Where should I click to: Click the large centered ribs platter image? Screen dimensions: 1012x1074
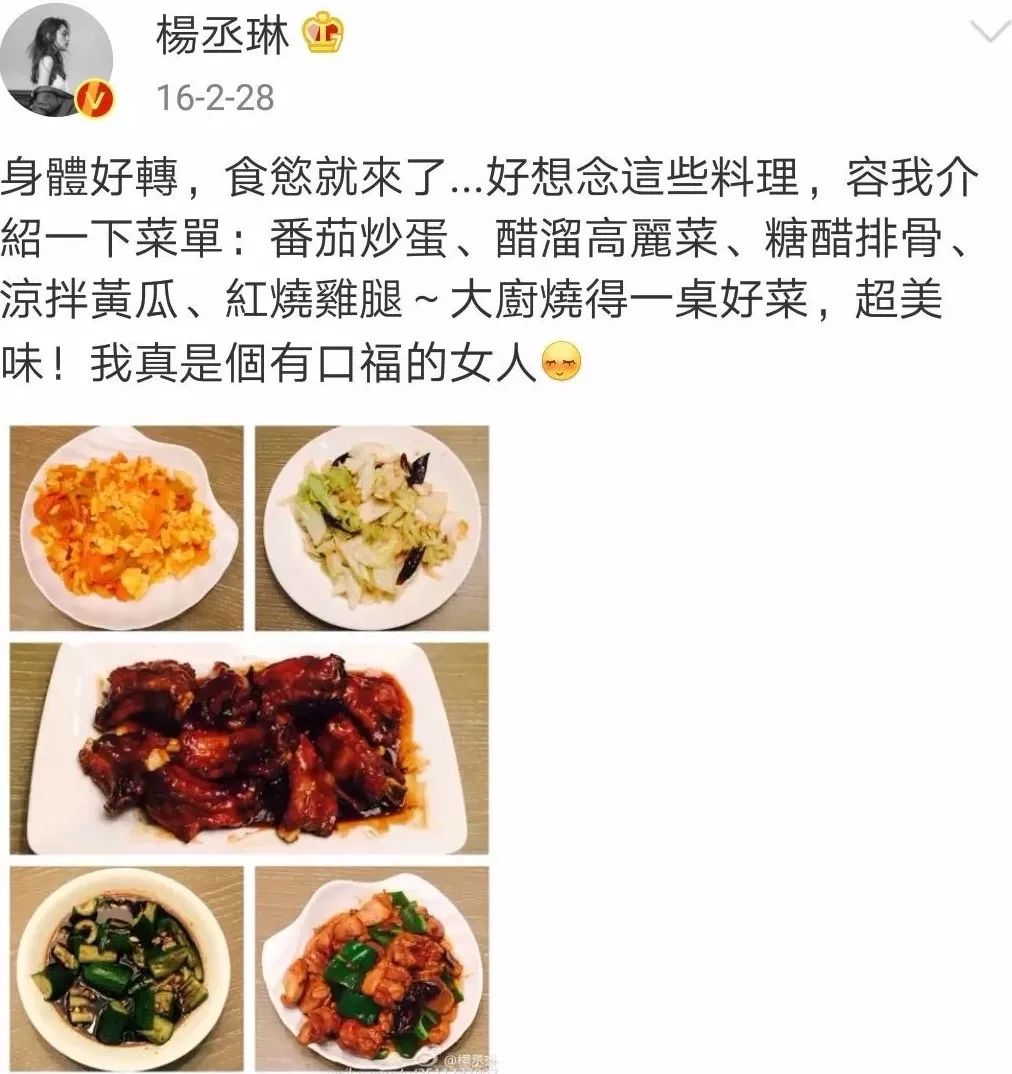click(250, 743)
